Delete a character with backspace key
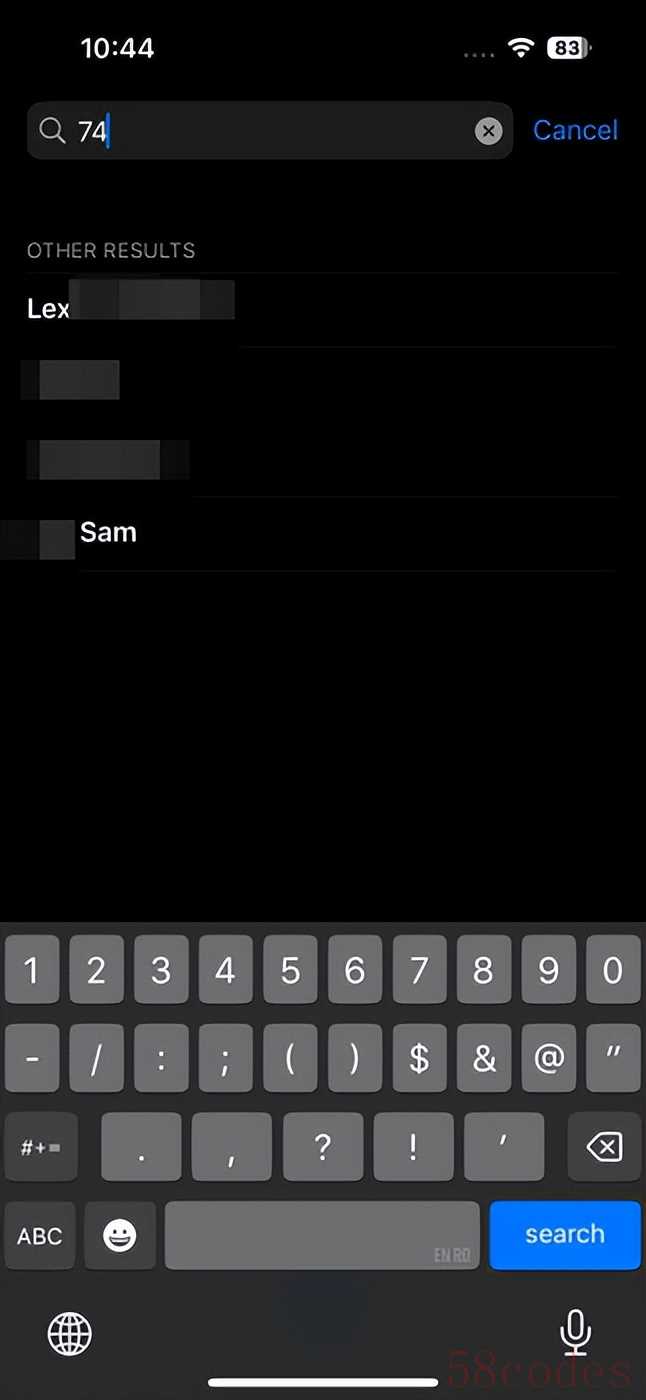This screenshot has width=646, height=1400. click(x=604, y=1147)
